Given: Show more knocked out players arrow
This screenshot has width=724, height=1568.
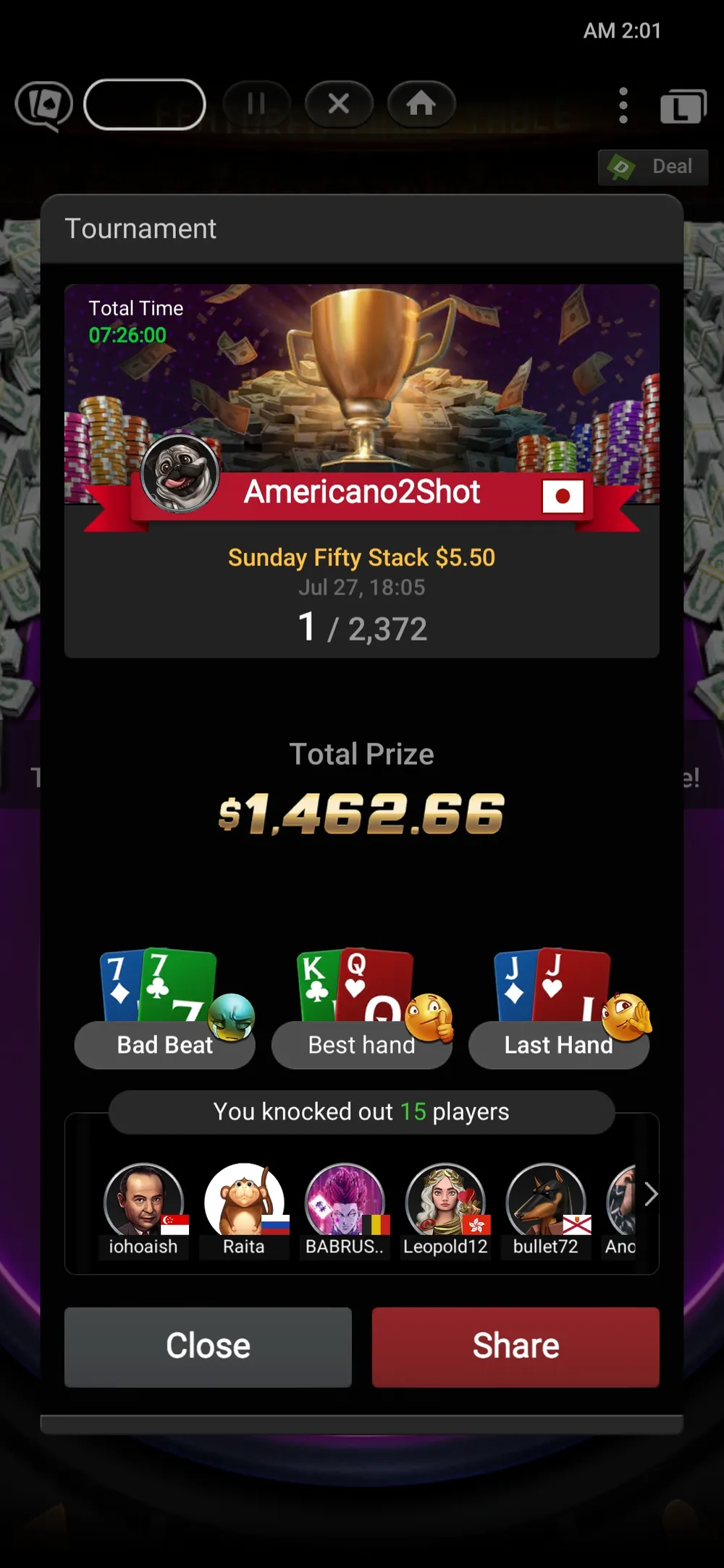Looking at the screenshot, I should click(x=650, y=1195).
